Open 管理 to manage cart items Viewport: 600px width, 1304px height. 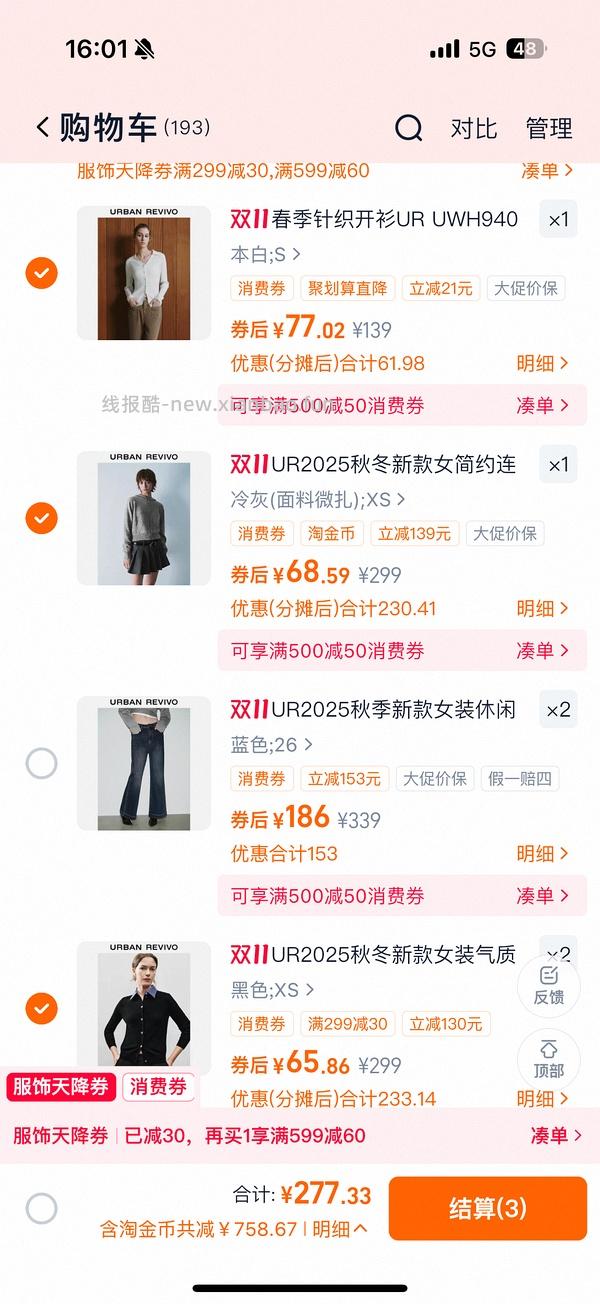click(x=548, y=128)
